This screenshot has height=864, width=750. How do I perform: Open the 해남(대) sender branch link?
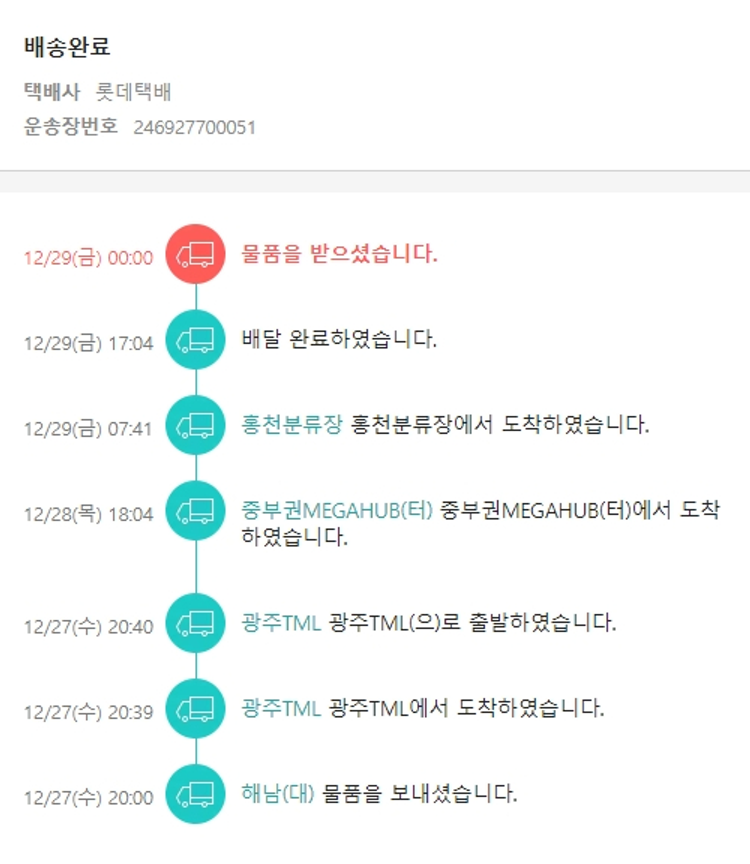[278, 795]
